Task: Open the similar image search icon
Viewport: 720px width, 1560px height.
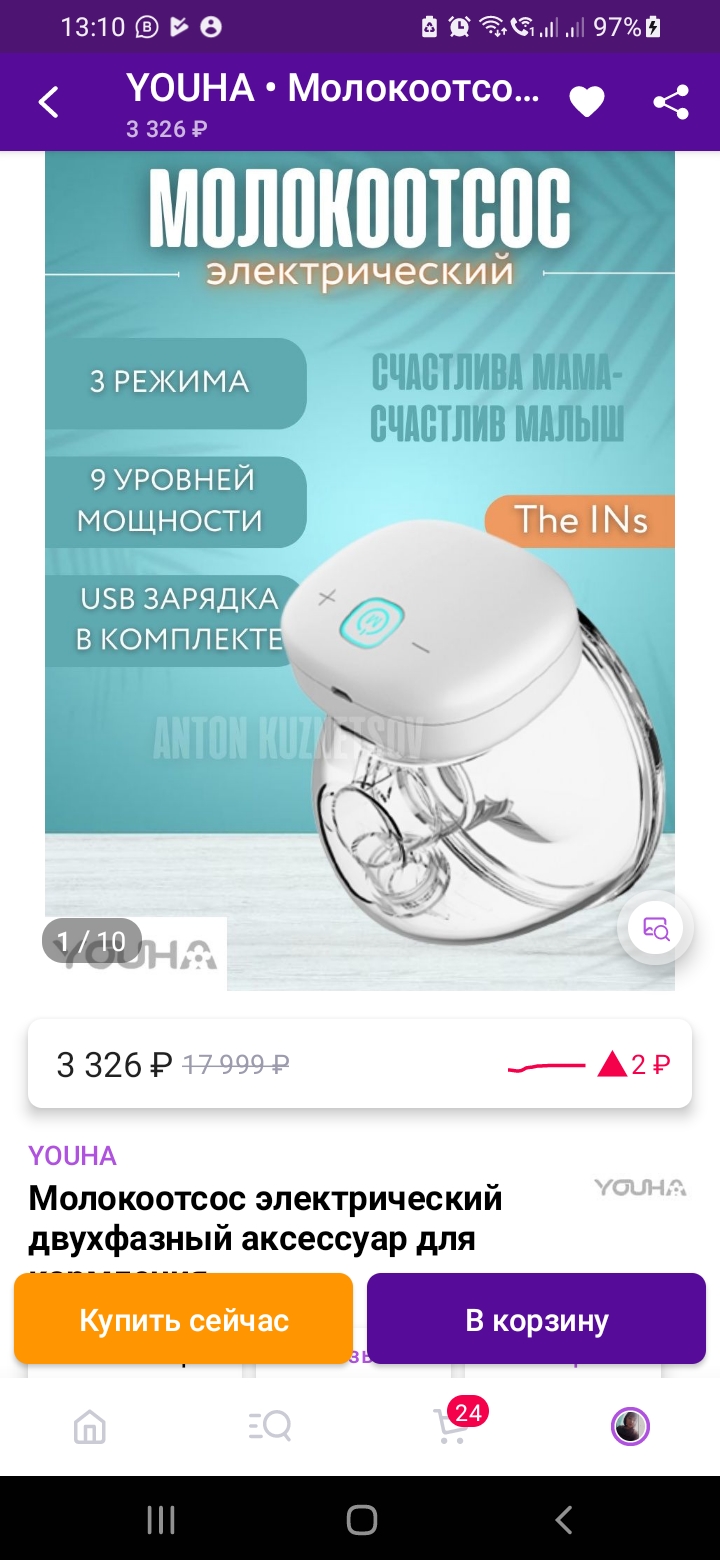Action: click(656, 928)
